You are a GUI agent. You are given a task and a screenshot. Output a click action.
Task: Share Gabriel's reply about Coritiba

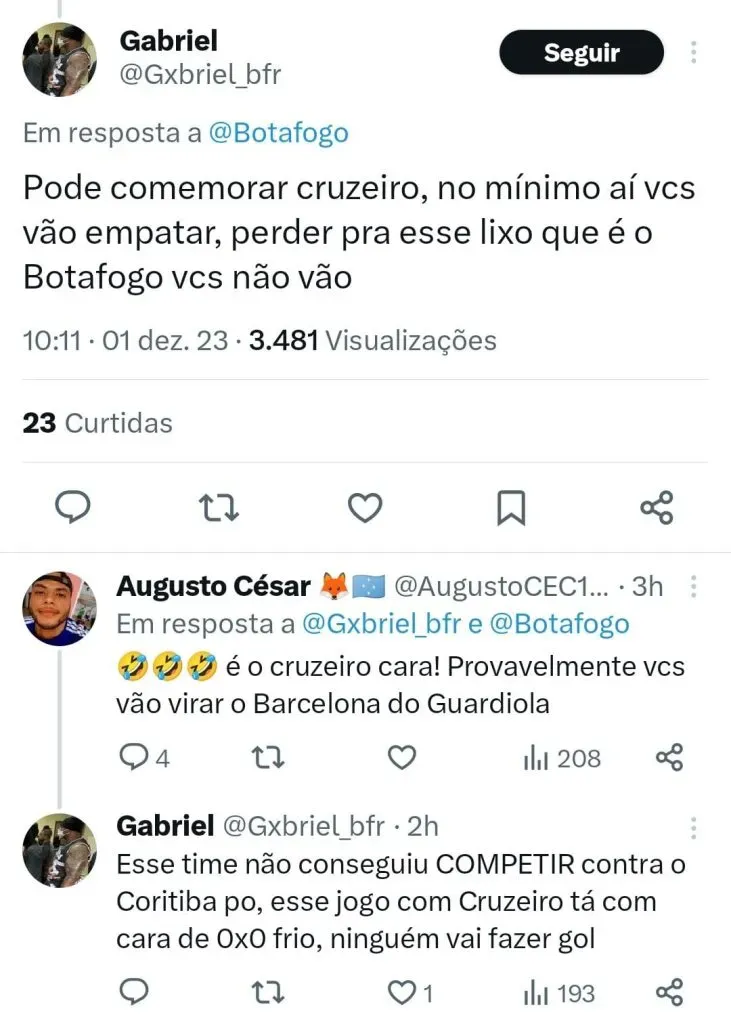[669, 992]
